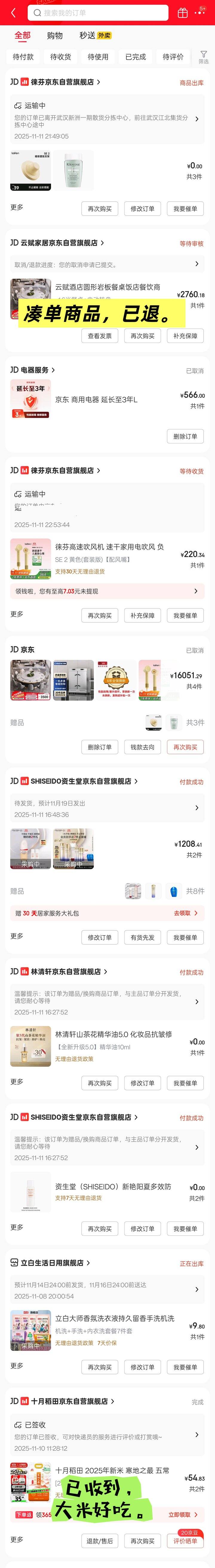This screenshot has height=1568, width=215.
Task: Open the gift icon in the header
Action: (182, 13)
